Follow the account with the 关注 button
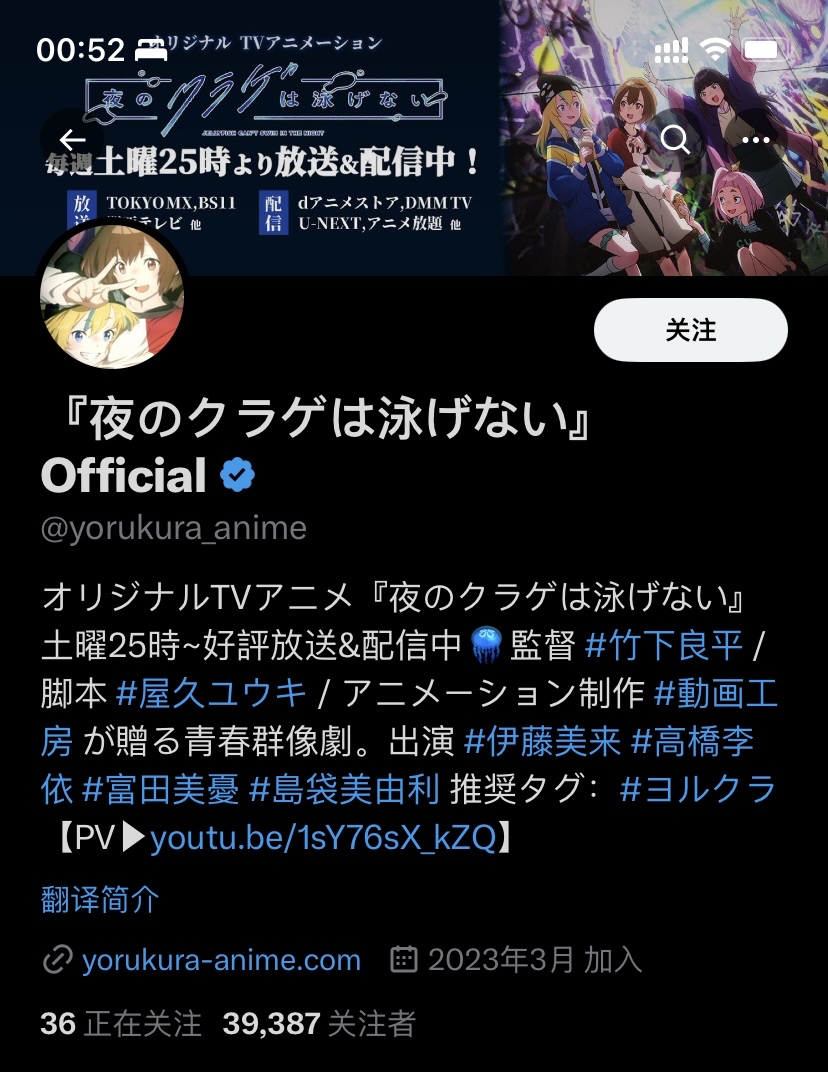This screenshot has width=828, height=1072. tap(690, 330)
